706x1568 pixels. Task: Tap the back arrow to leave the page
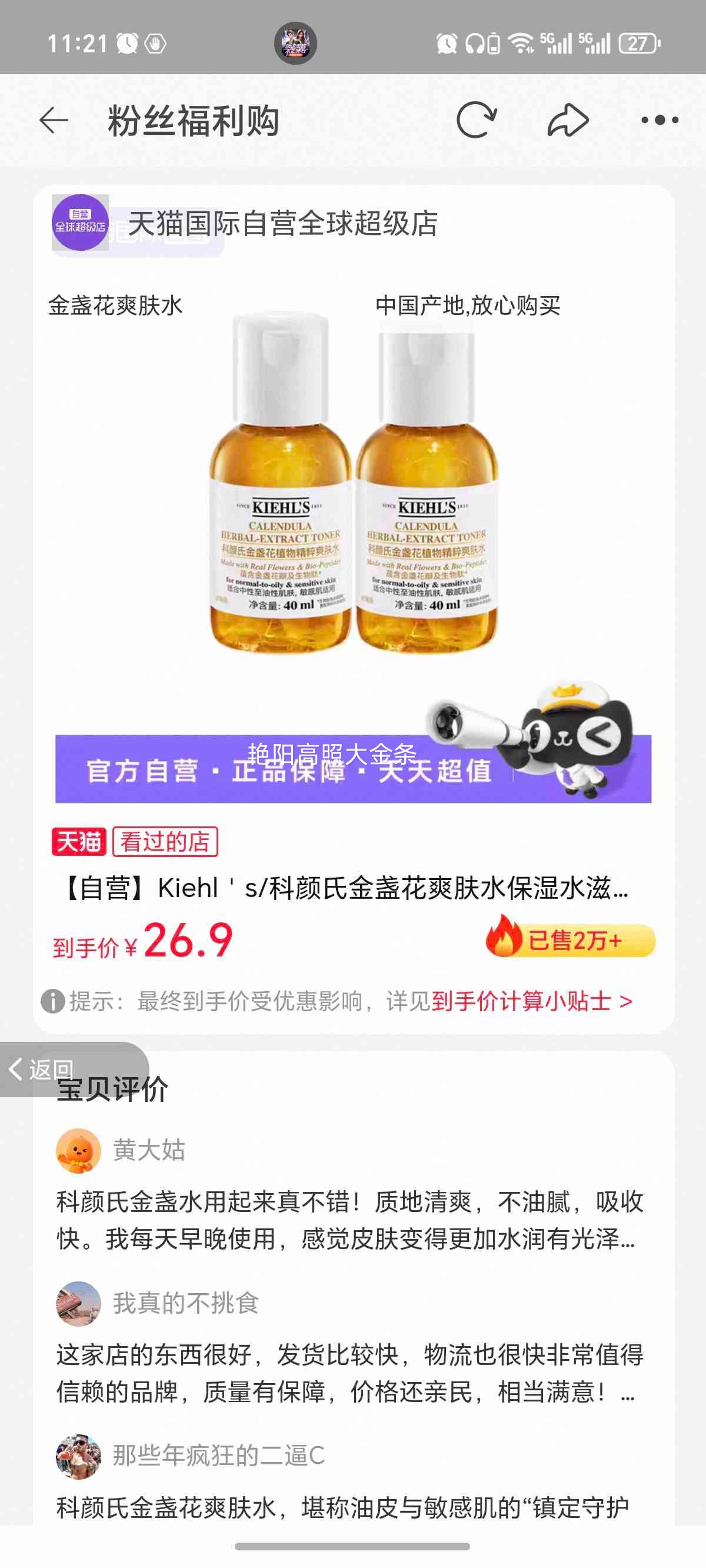click(54, 121)
